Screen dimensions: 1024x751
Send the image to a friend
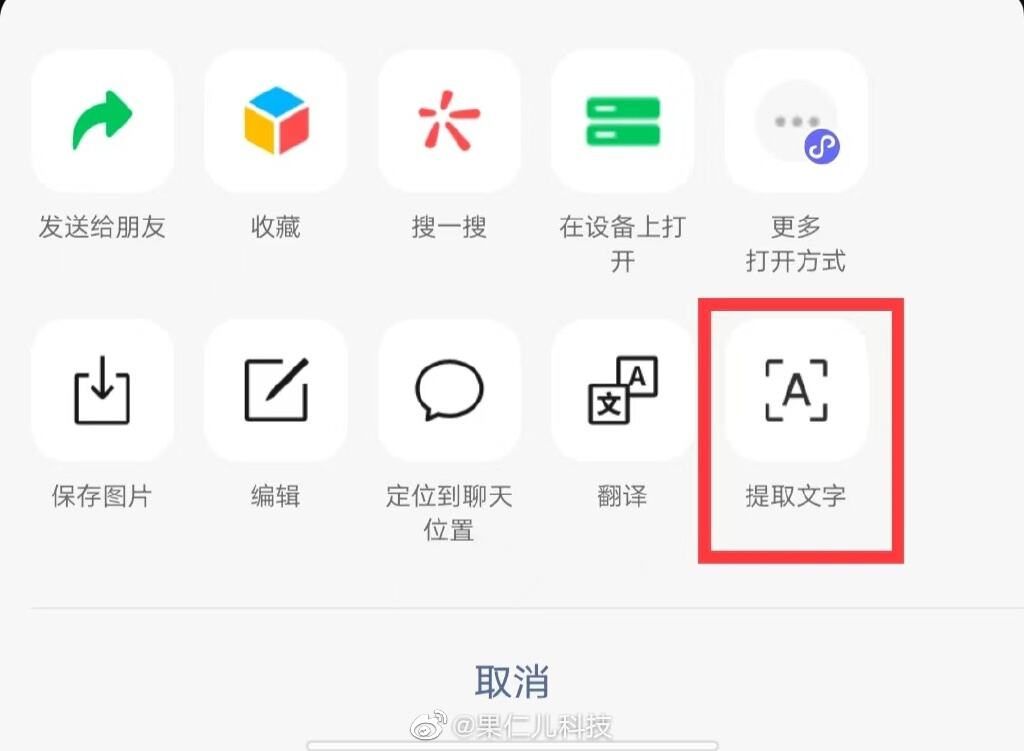click(x=102, y=122)
